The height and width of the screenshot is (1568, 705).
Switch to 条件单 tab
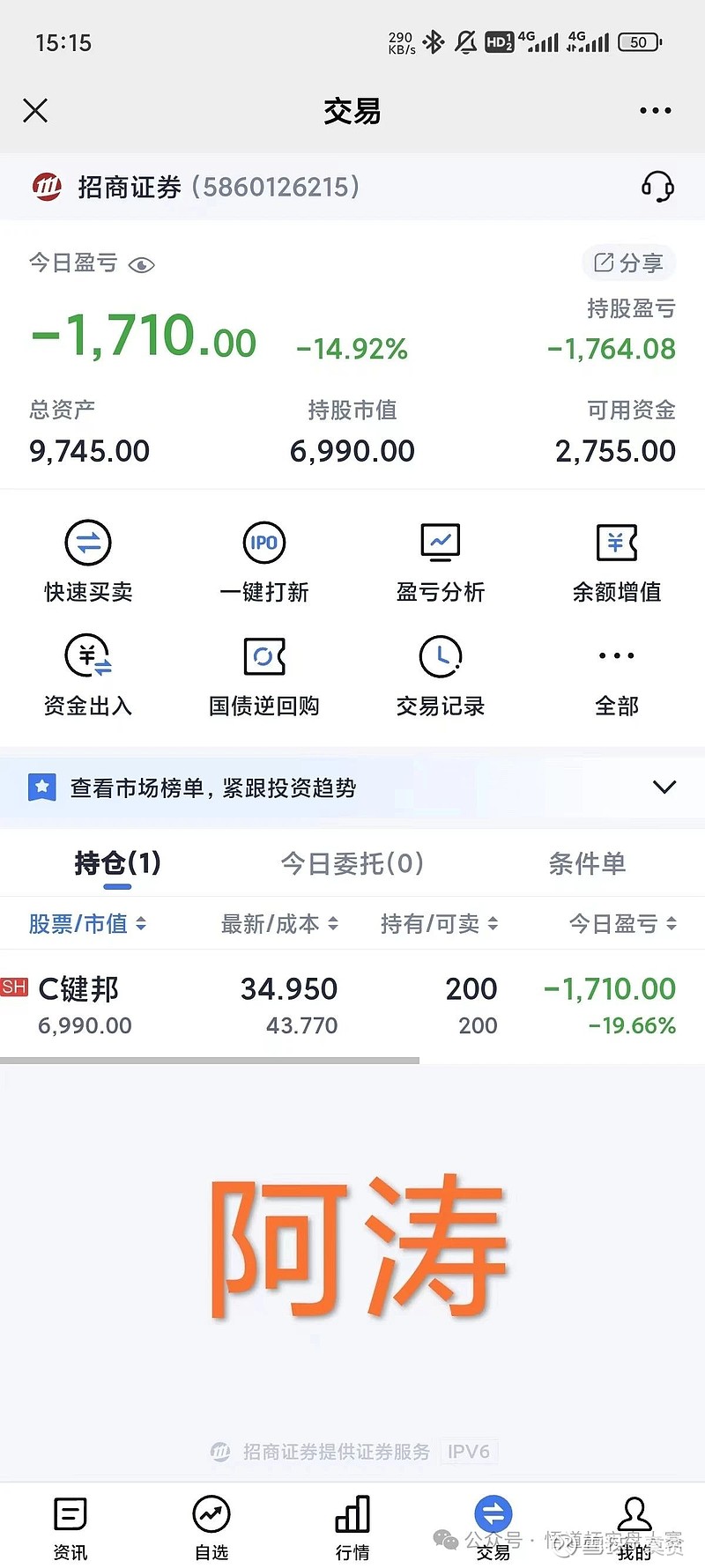[x=587, y=863]
